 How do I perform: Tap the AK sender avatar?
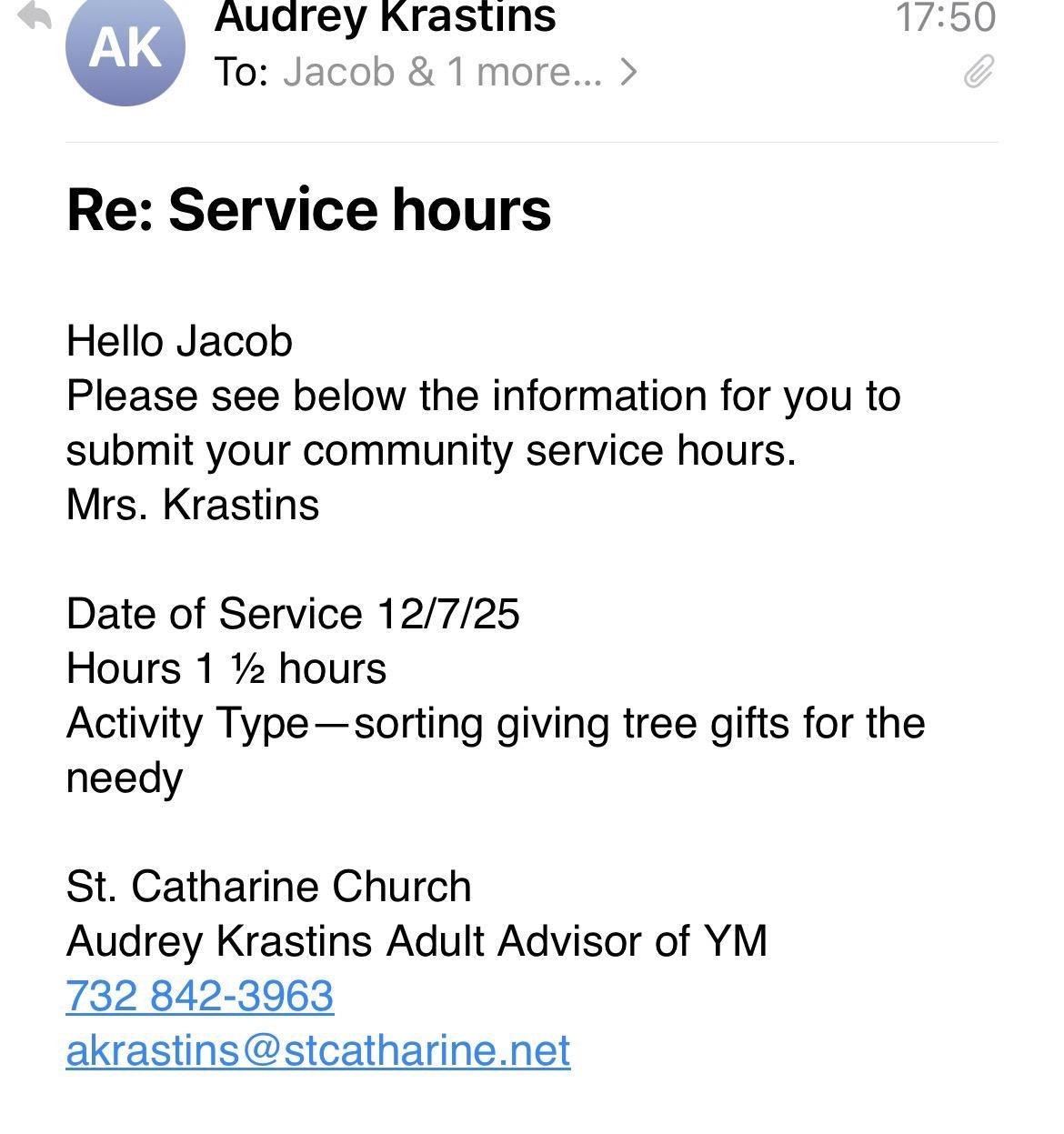click(x=125, y=47)
